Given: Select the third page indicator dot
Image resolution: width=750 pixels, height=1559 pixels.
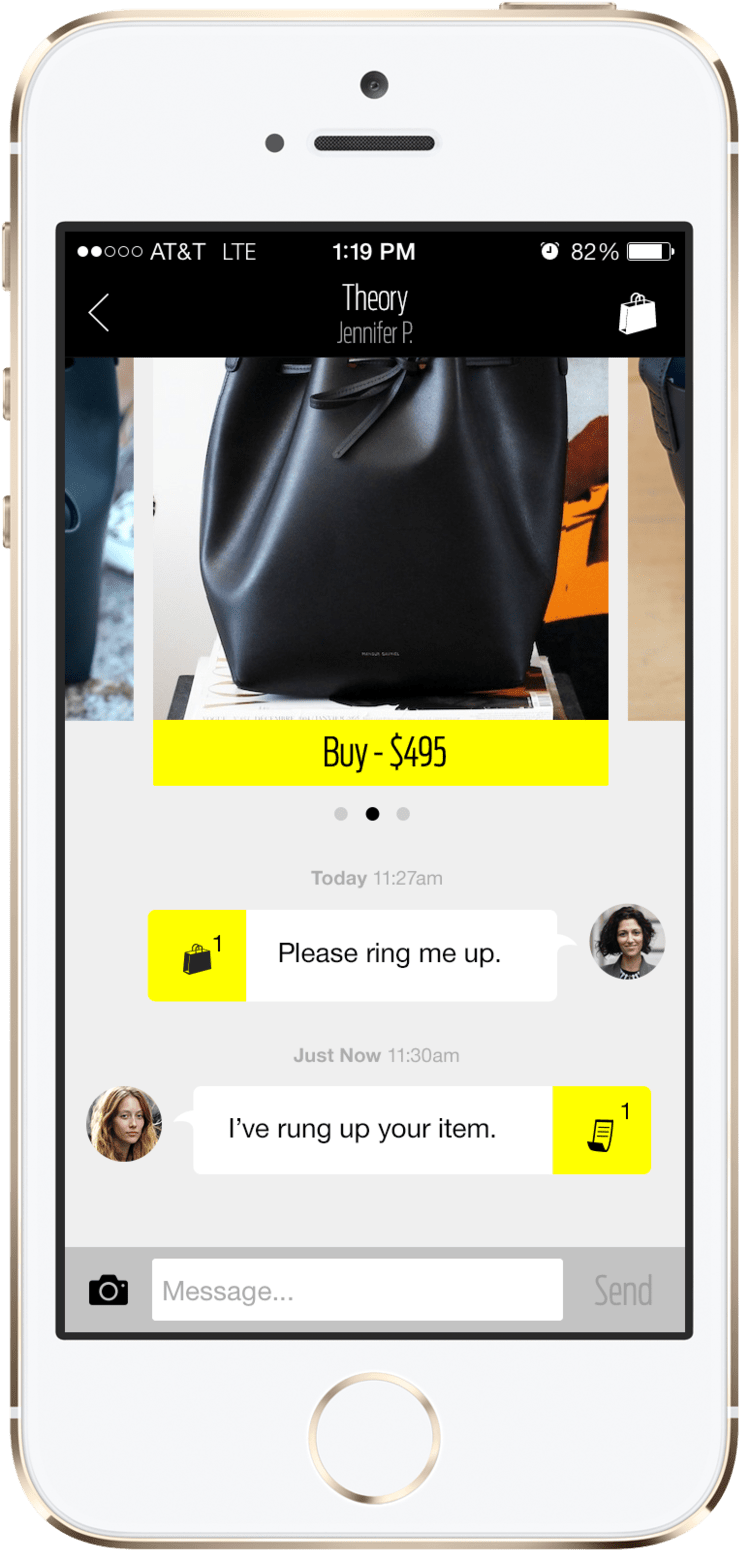Looking at the screenshot, I should tap(403, 814).
